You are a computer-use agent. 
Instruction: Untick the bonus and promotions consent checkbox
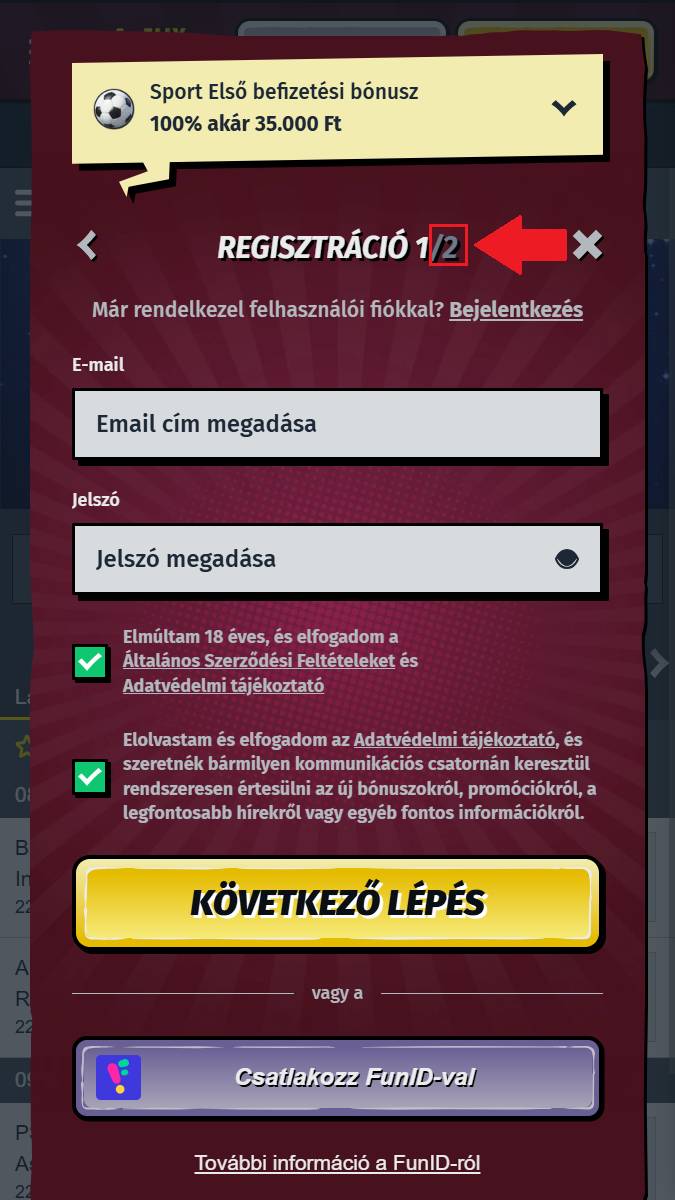[x=91, y=777]
